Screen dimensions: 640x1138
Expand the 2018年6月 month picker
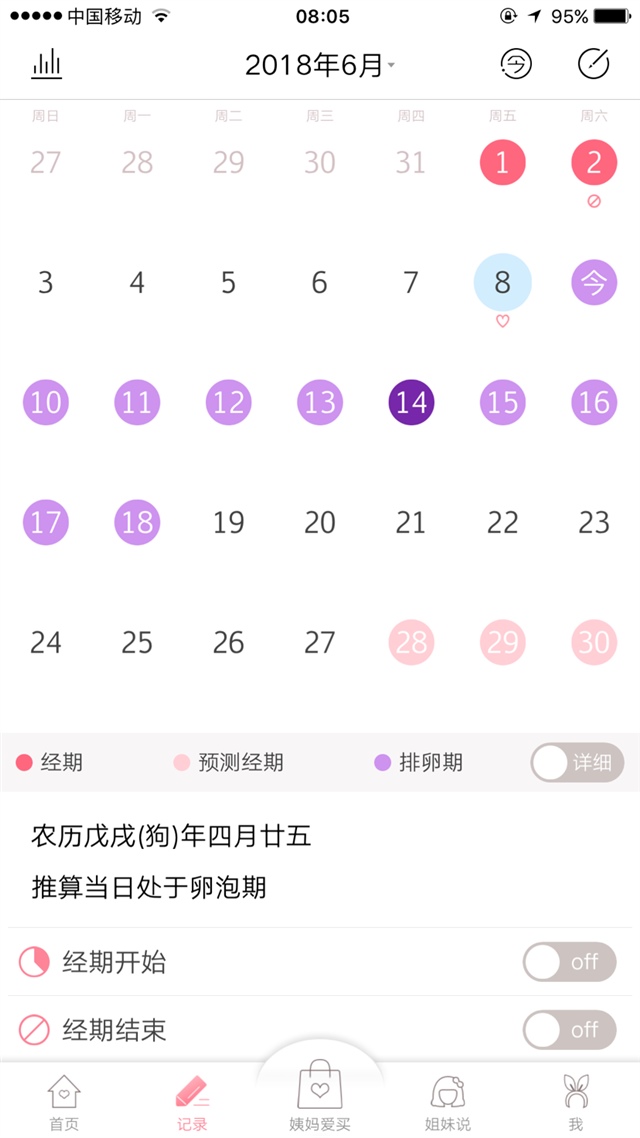pyautogui.click(x=320, y=66)
